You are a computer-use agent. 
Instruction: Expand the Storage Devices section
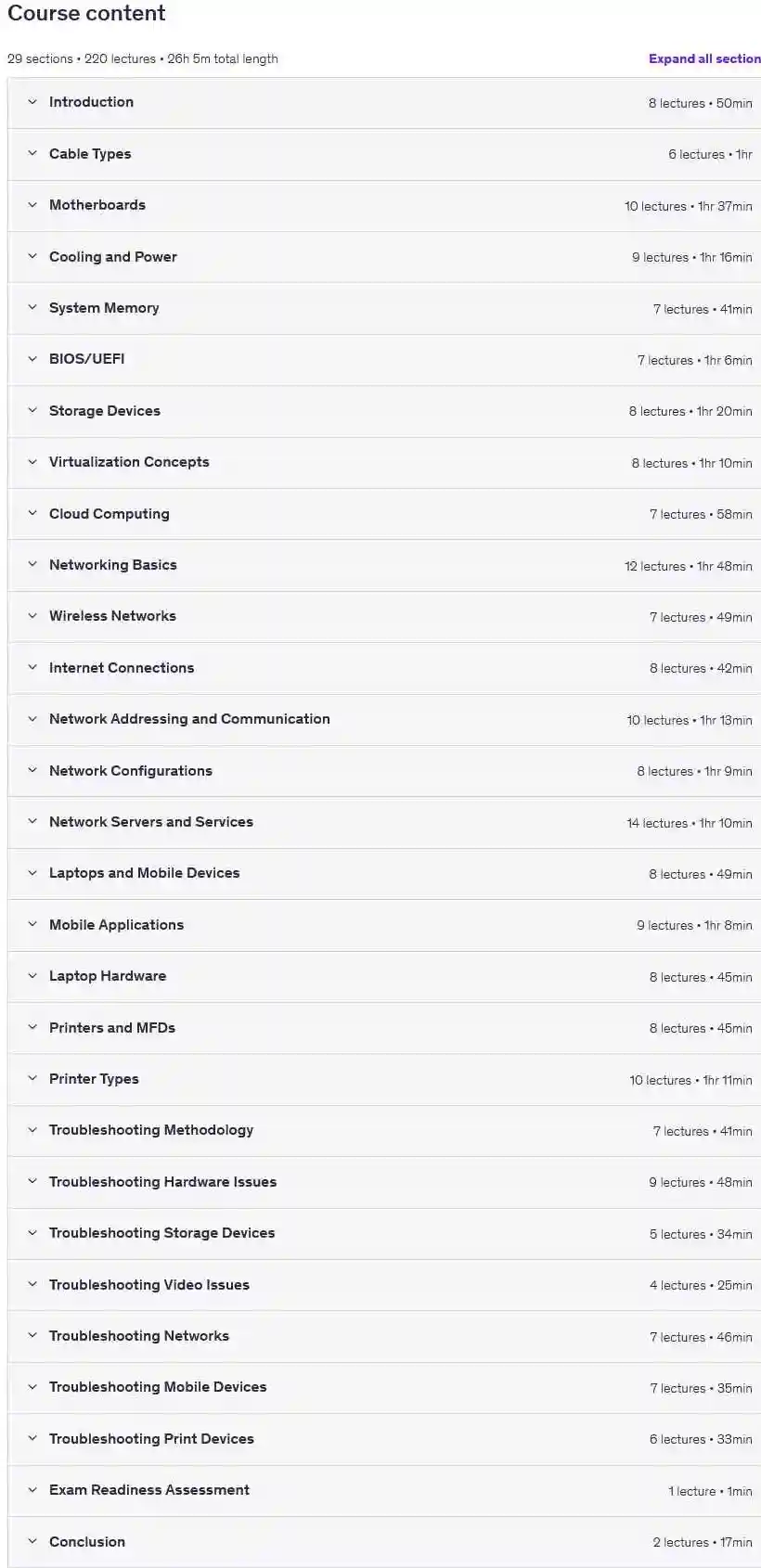[384, 411]
